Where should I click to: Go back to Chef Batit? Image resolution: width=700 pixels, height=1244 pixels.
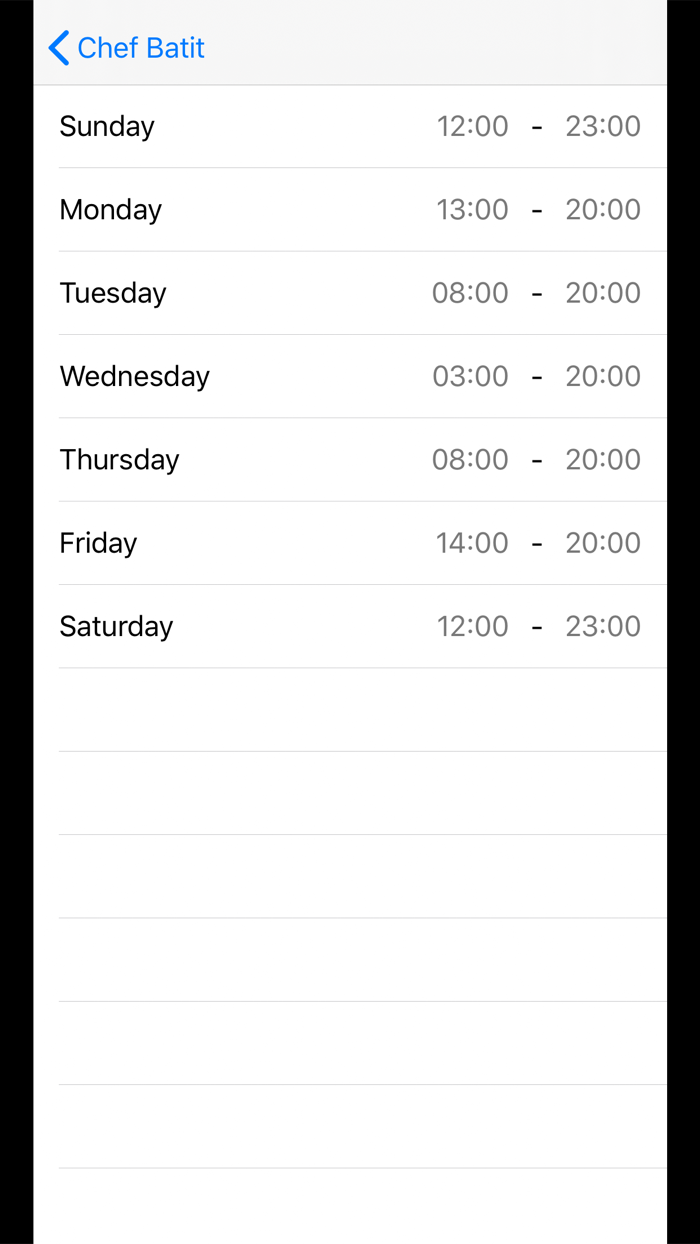(127, 48)
